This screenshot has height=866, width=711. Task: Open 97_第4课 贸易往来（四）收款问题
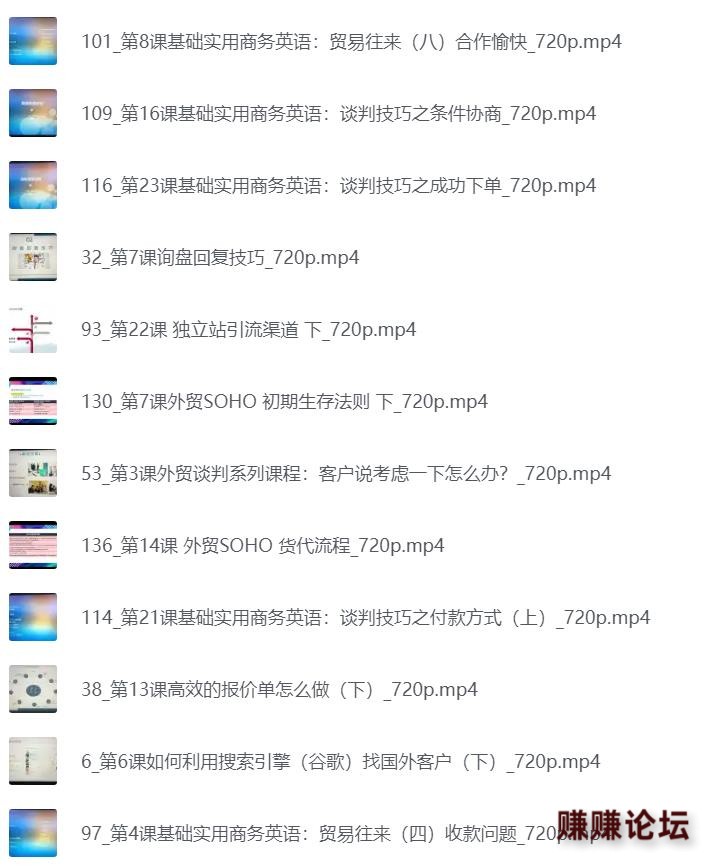point(320,834)
